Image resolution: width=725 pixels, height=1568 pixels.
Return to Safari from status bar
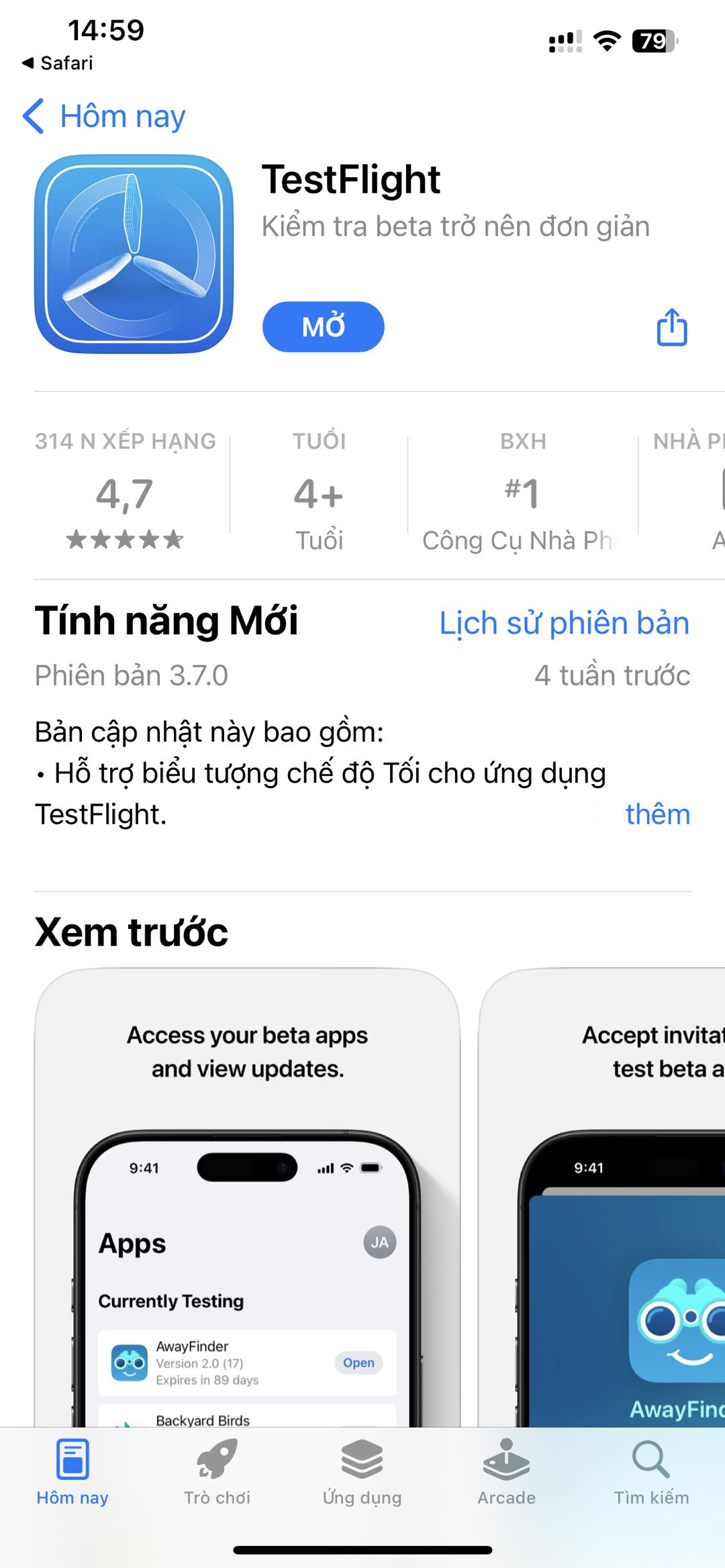pyautogui.click(x=58, y=63)
